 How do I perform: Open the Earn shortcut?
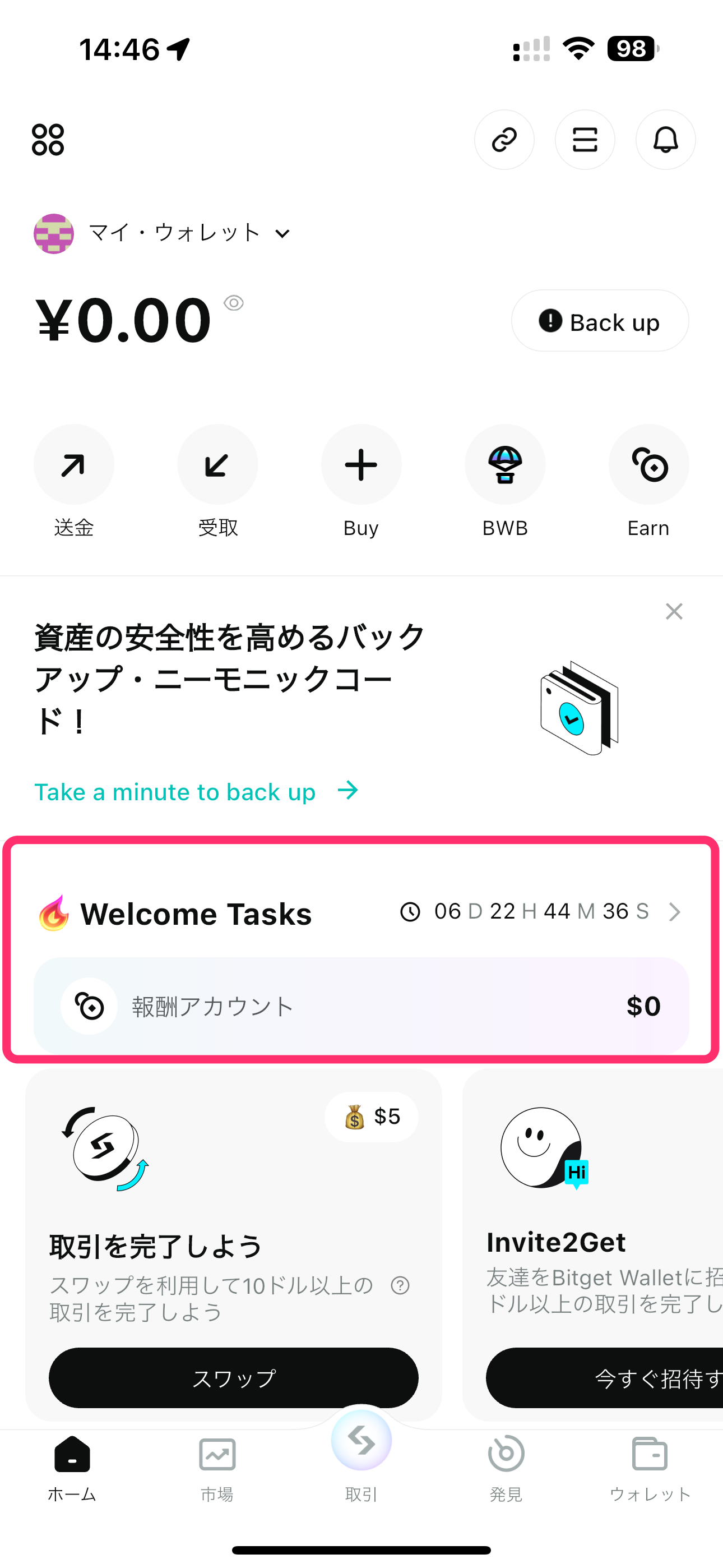[x=648, y=465]
